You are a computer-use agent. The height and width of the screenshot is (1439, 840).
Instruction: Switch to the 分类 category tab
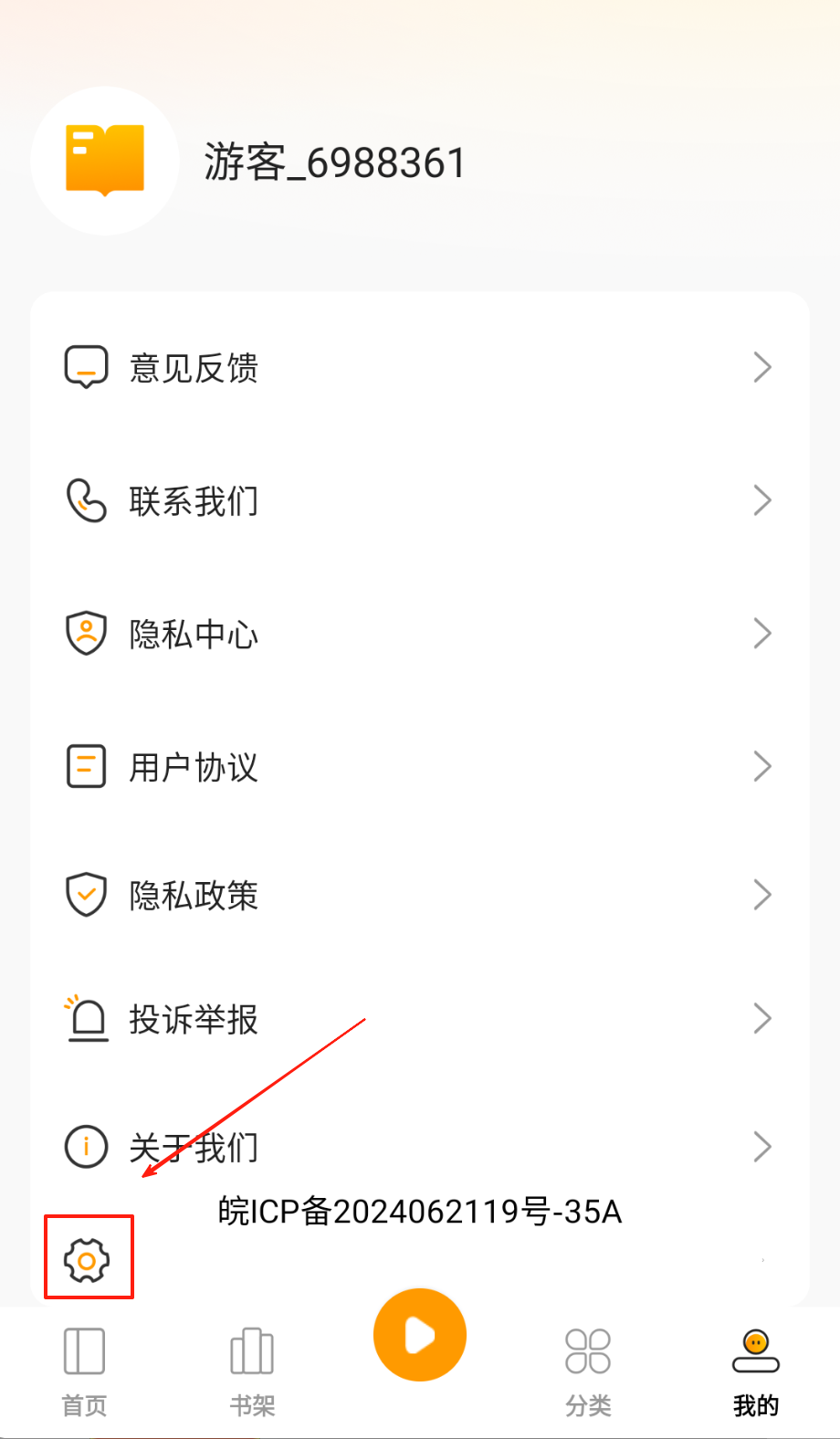(x=588, y=1370)
